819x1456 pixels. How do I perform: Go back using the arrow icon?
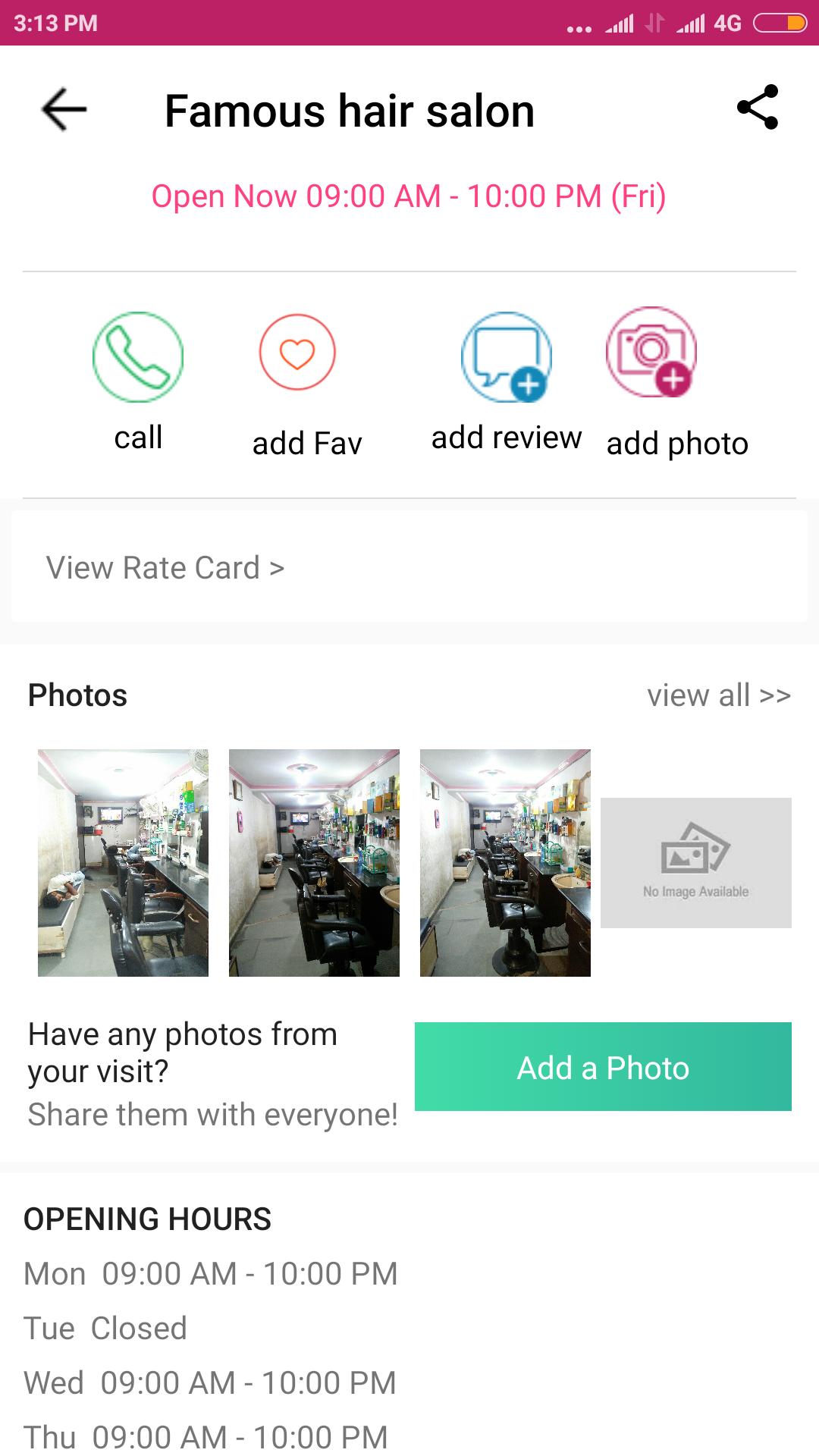(64, 109)
